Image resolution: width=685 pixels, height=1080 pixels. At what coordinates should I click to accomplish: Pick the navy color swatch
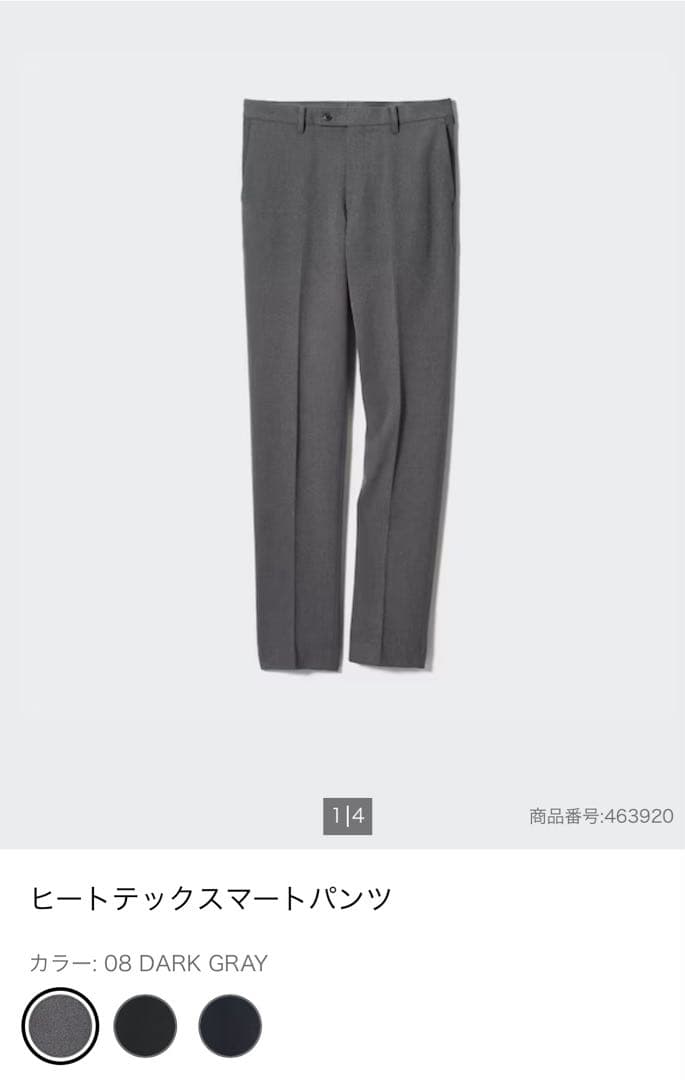click(230, 1026)
